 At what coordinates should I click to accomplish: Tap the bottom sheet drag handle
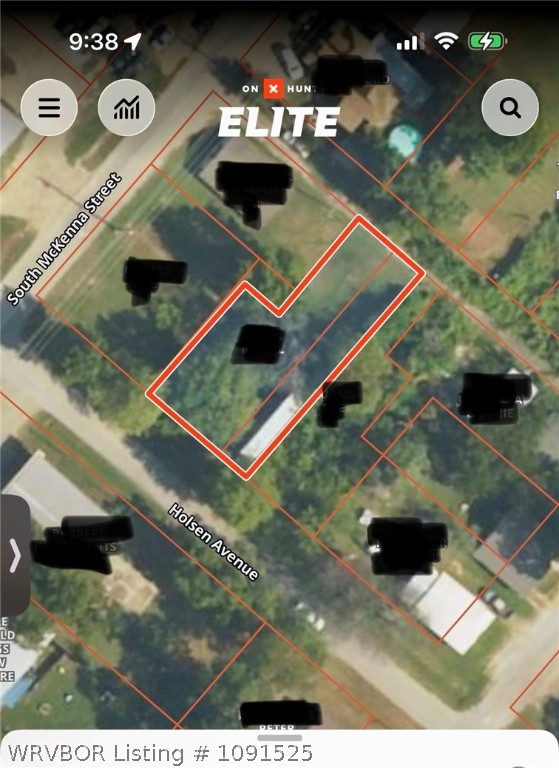click(280, 738)
